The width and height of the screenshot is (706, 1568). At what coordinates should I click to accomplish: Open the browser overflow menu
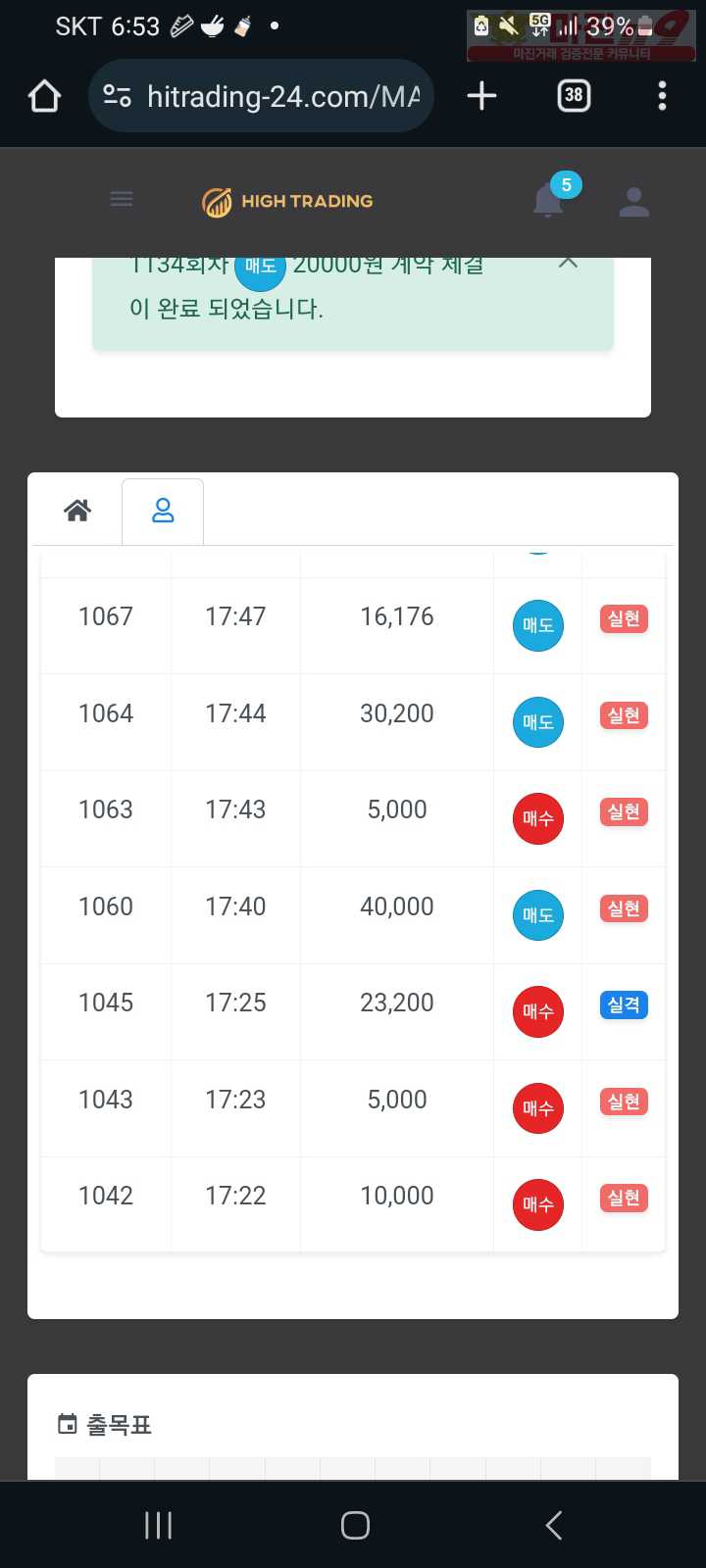click(662, 96)
